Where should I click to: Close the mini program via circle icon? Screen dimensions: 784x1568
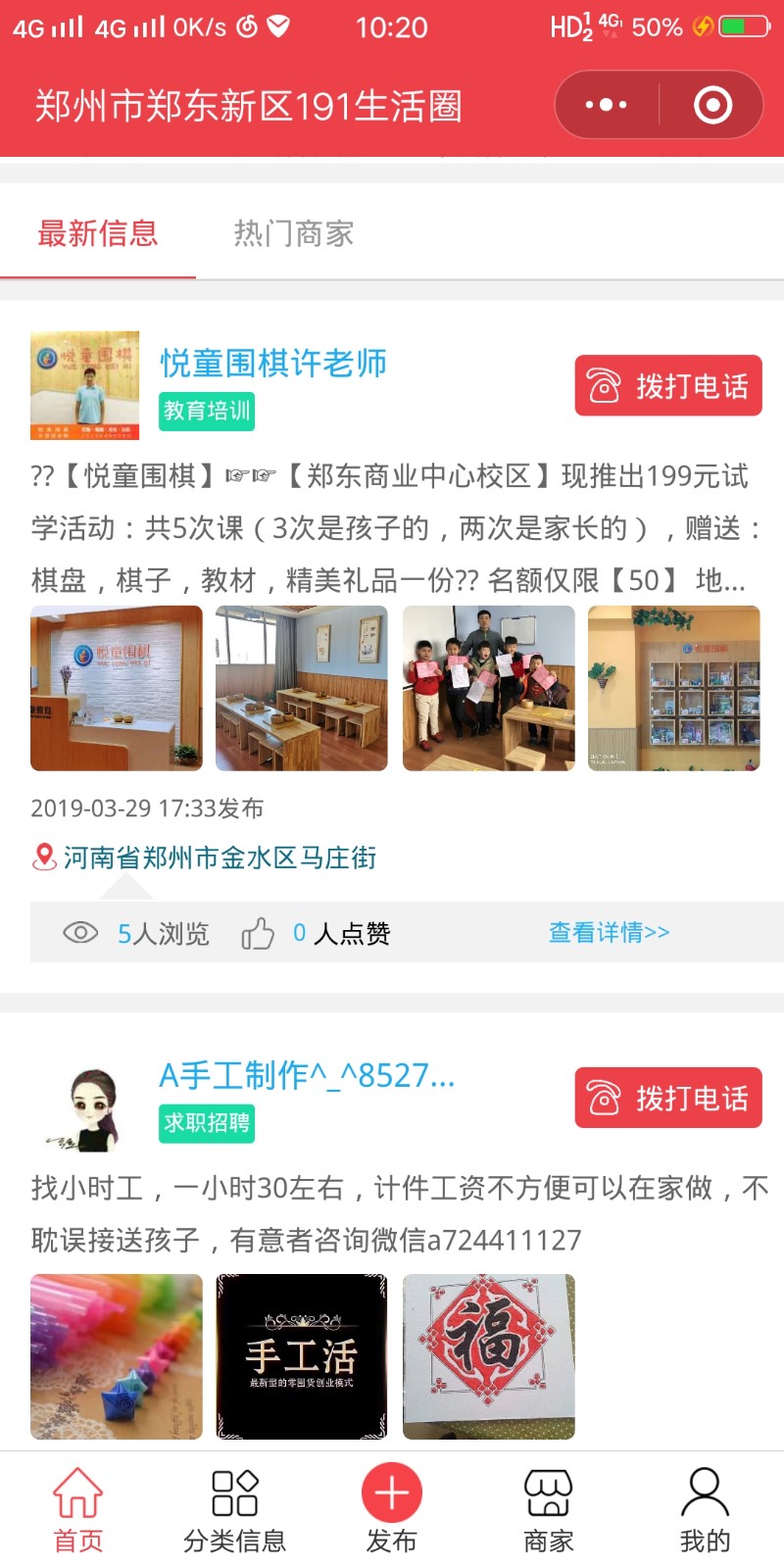click(x=712, y=105)
